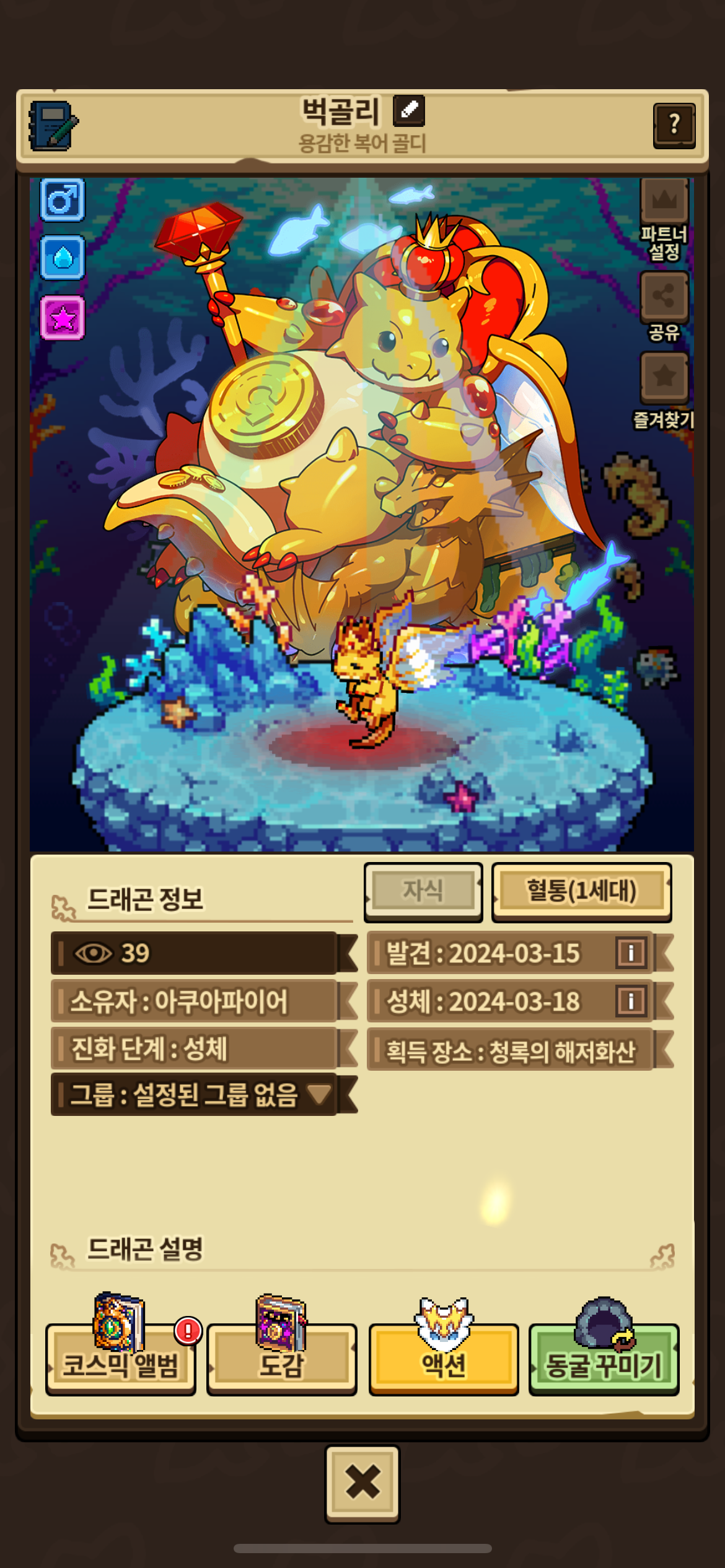Tap the pink star icon
Viewport: 725px width, 1568px height.
pyautogui.click(x=63, y=318)
